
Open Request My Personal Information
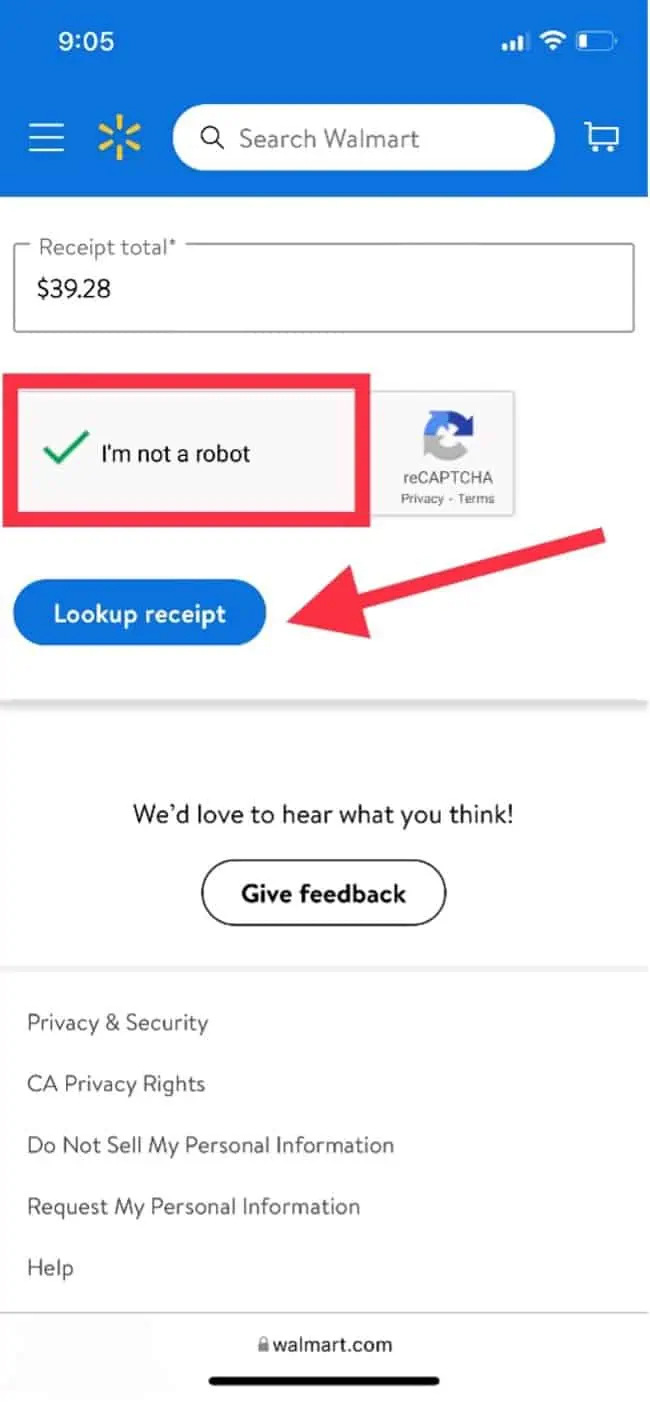194,1206
